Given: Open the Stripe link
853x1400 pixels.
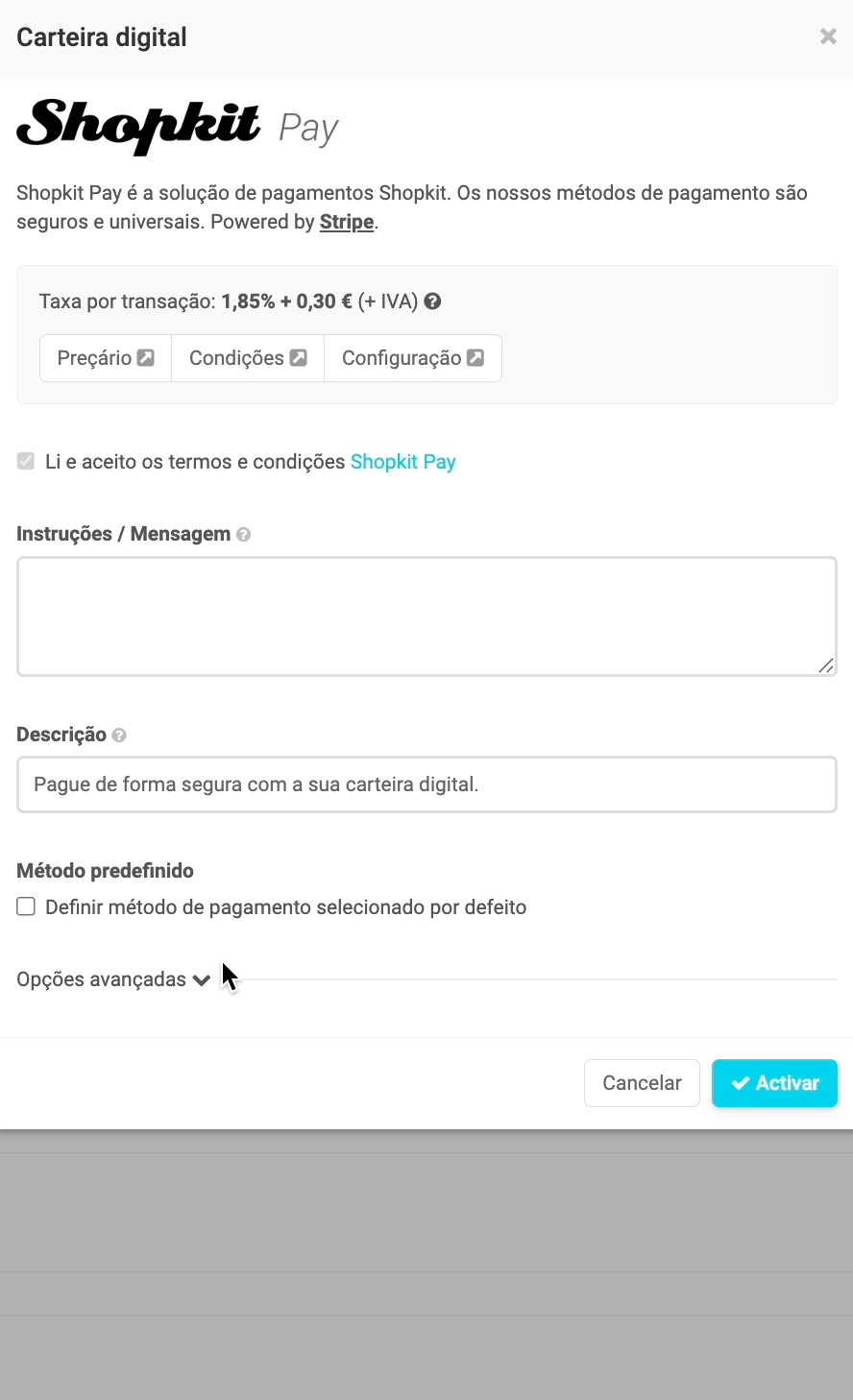Looking at the screenshot, I should coord(346,222).
